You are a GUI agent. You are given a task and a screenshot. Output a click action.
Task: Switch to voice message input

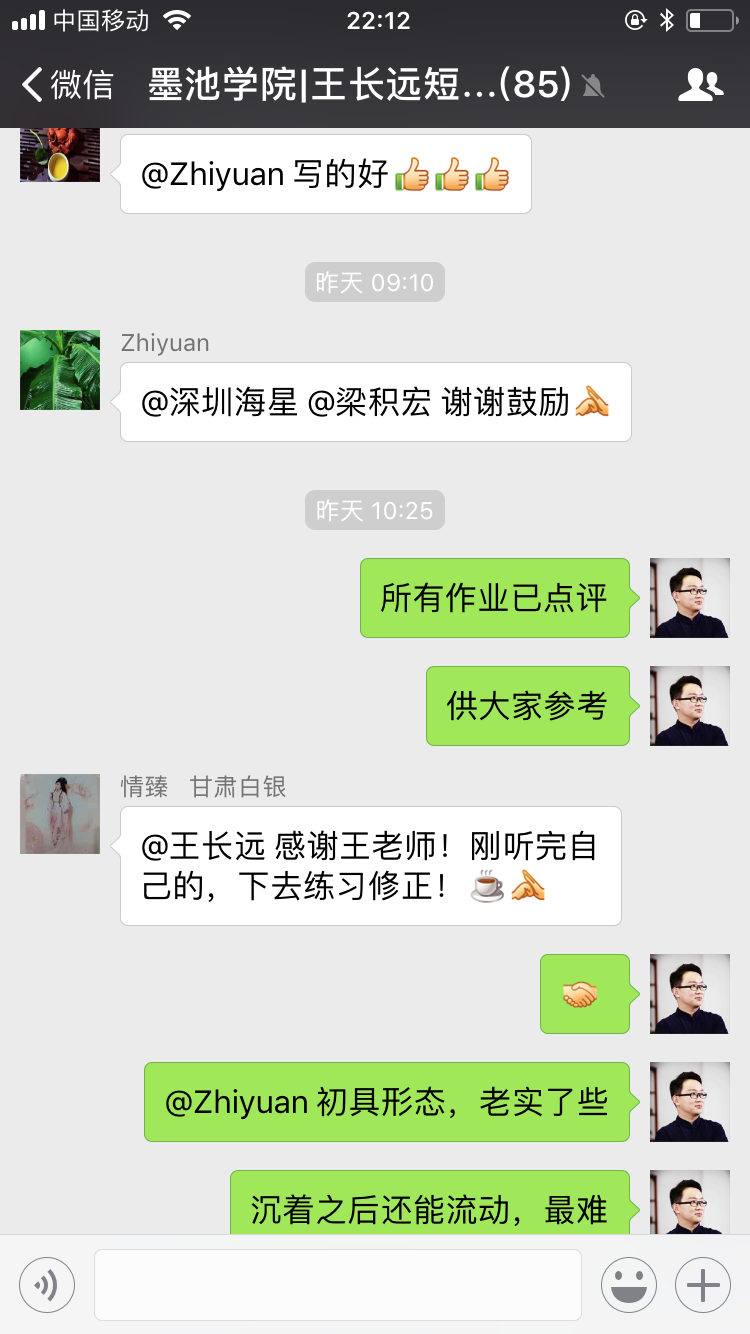point(47,1284)
